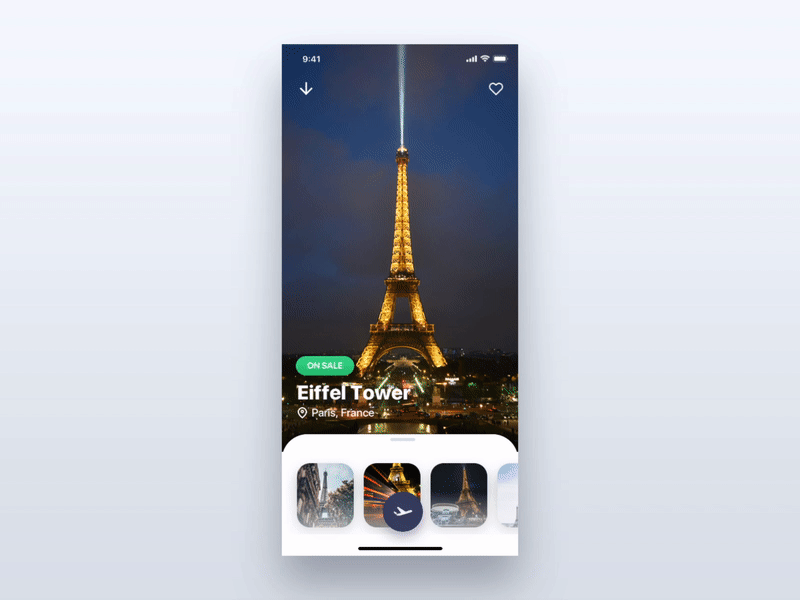Open the daytime Eiffel Tower street photo
800x600 pixels.
325,494
